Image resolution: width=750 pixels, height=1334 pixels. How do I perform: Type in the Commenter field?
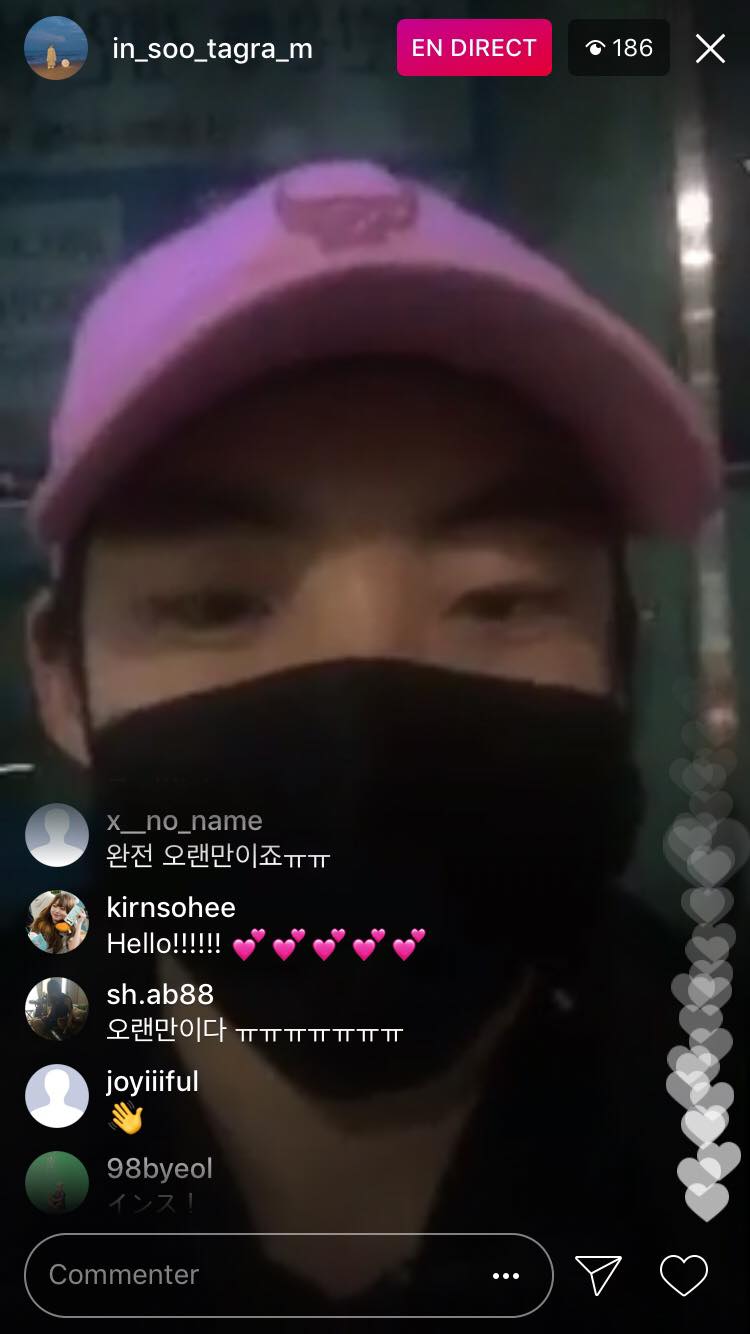point(250,1275)
